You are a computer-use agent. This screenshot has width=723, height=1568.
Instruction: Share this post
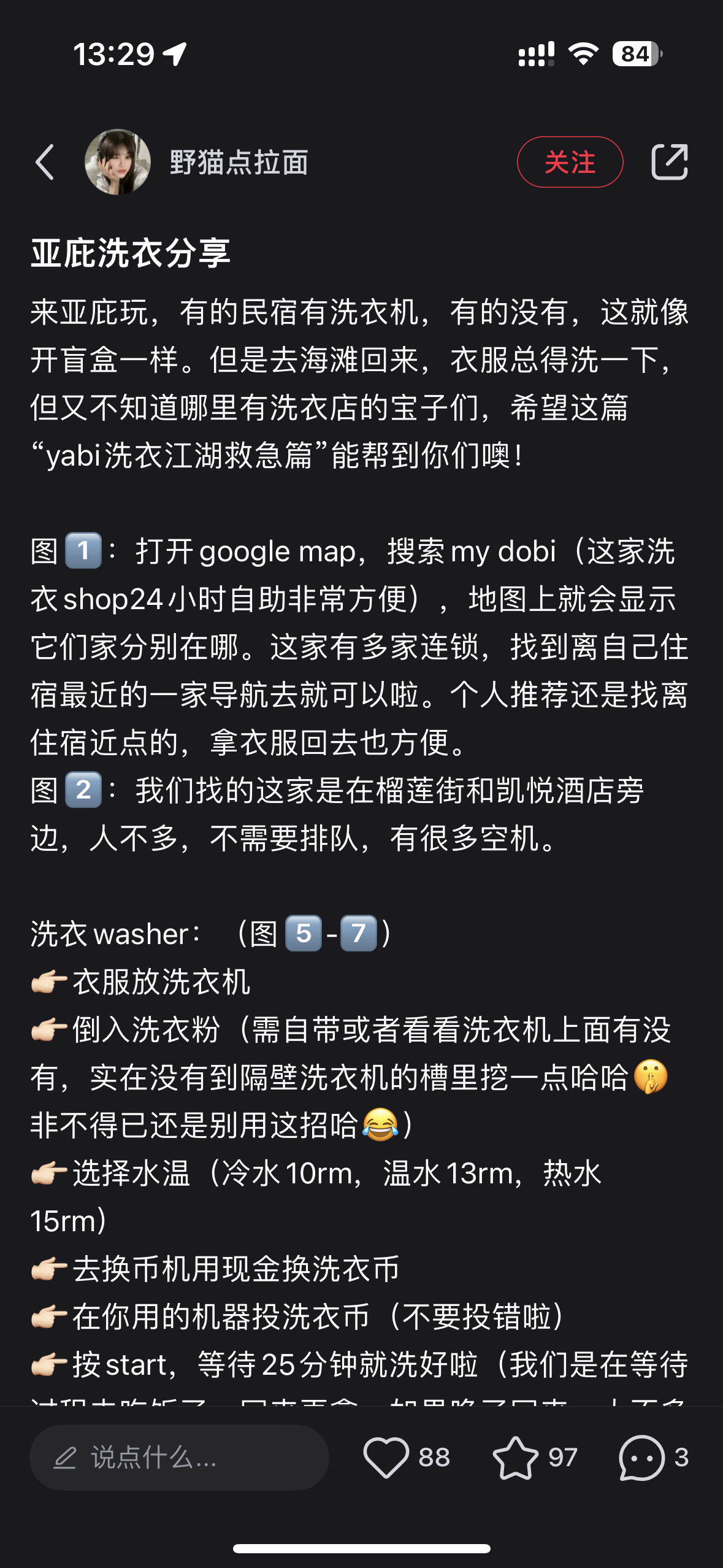pos(669,162)
